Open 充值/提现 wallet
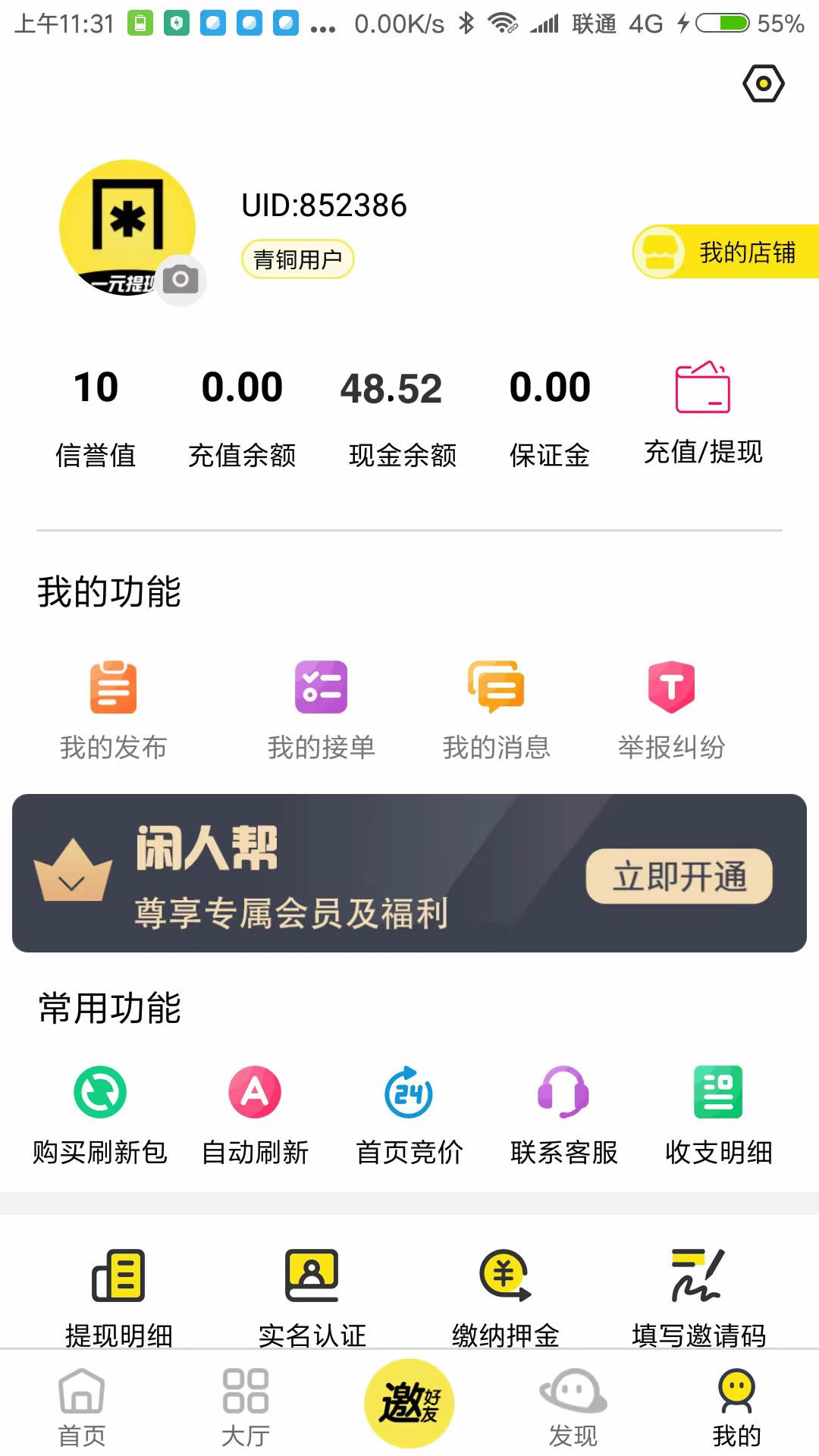Screen dimensions: 819x1456 [x=703, y=412]
